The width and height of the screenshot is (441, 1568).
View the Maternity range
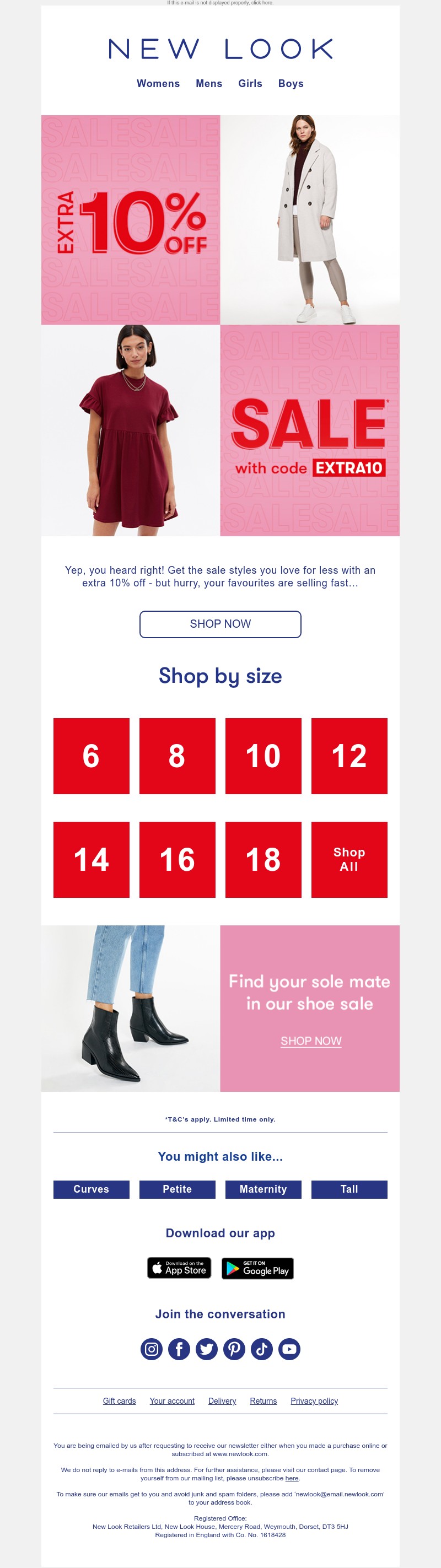click(263, 1189)
